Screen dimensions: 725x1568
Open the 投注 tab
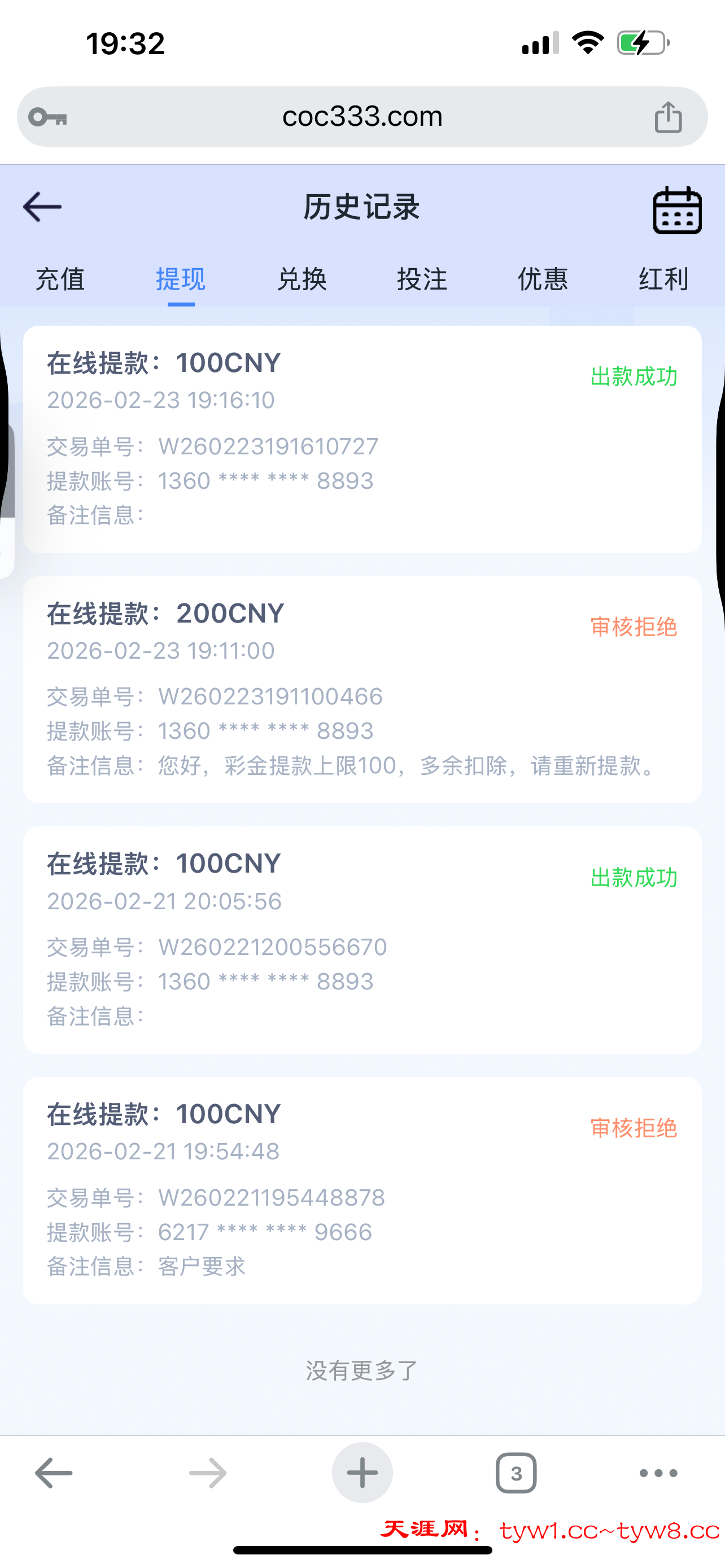(422, 279)
